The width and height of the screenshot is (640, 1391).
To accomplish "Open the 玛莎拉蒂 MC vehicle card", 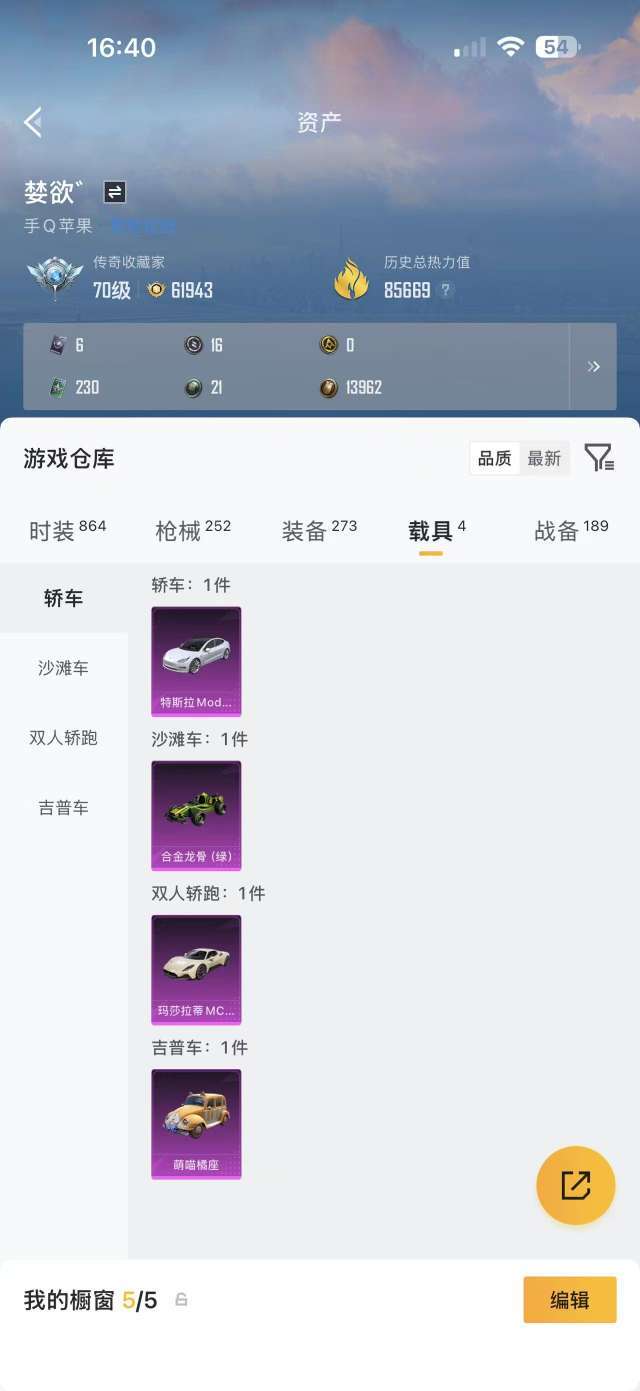I will point(196,969).
